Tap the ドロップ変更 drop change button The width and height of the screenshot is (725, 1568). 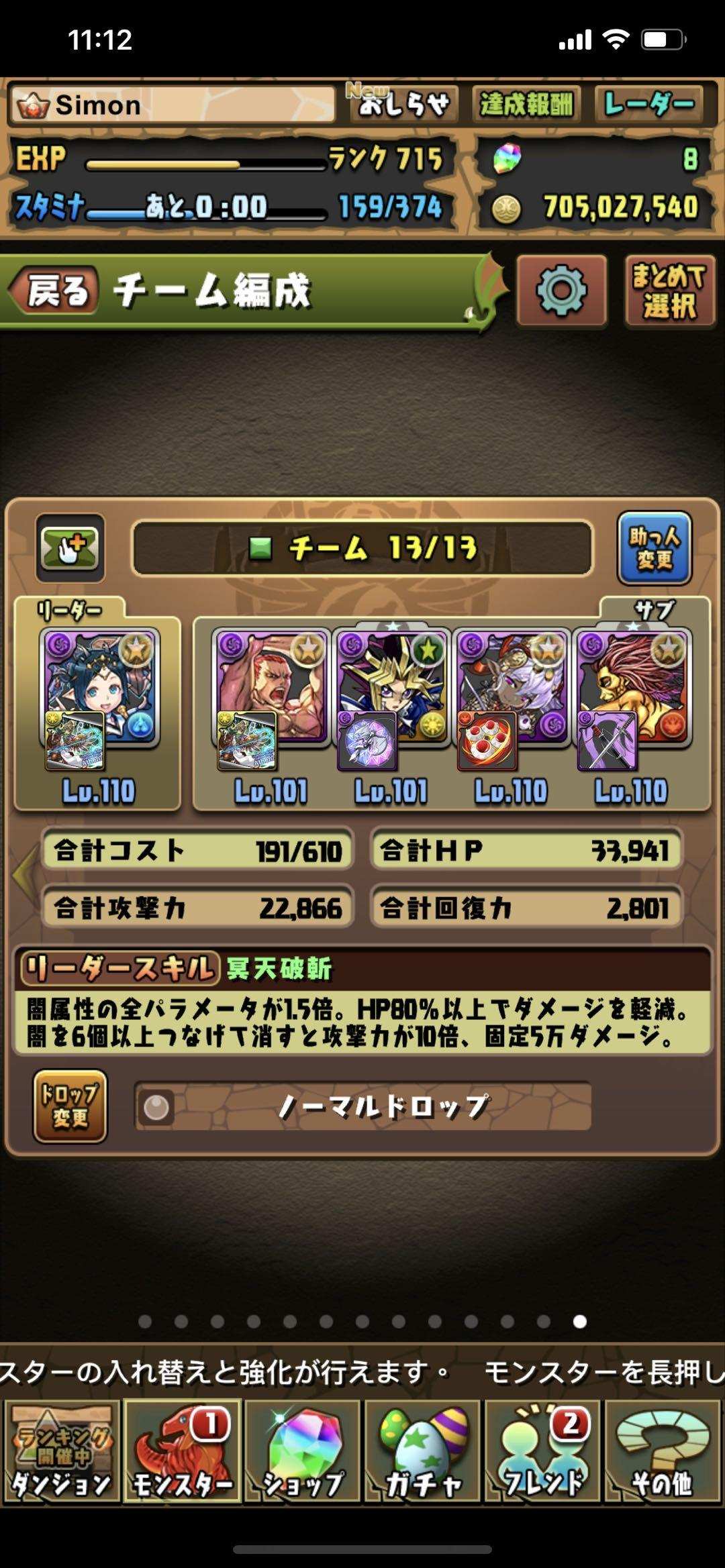click(70, 1106)
